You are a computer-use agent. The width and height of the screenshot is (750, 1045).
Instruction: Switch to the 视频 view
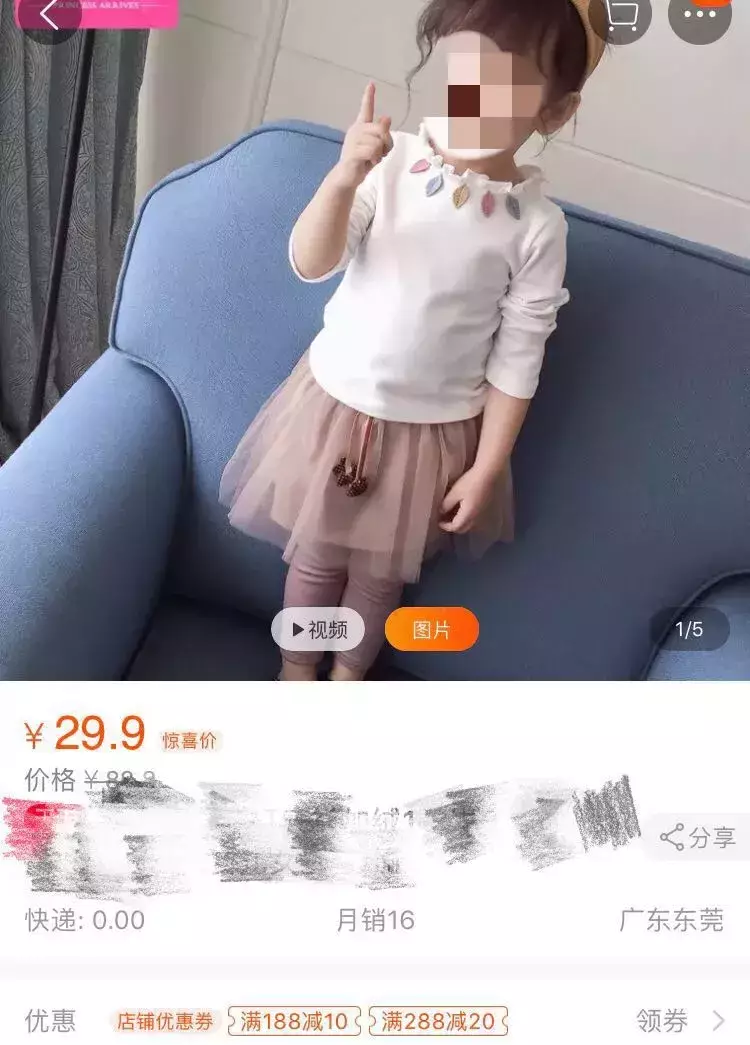318,629
